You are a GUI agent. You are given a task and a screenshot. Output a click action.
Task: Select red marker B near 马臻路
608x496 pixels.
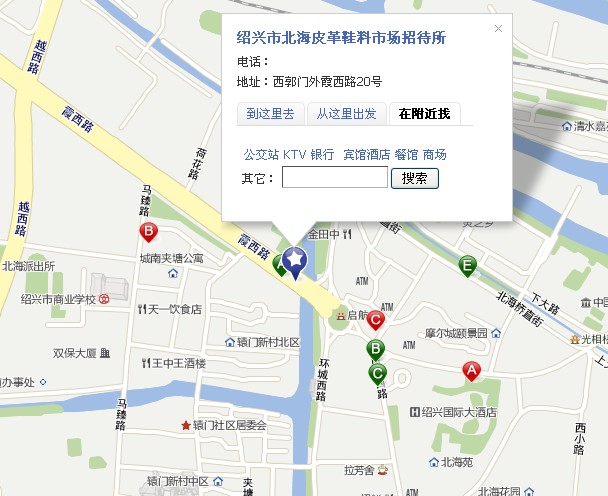[x=149, y=233]
